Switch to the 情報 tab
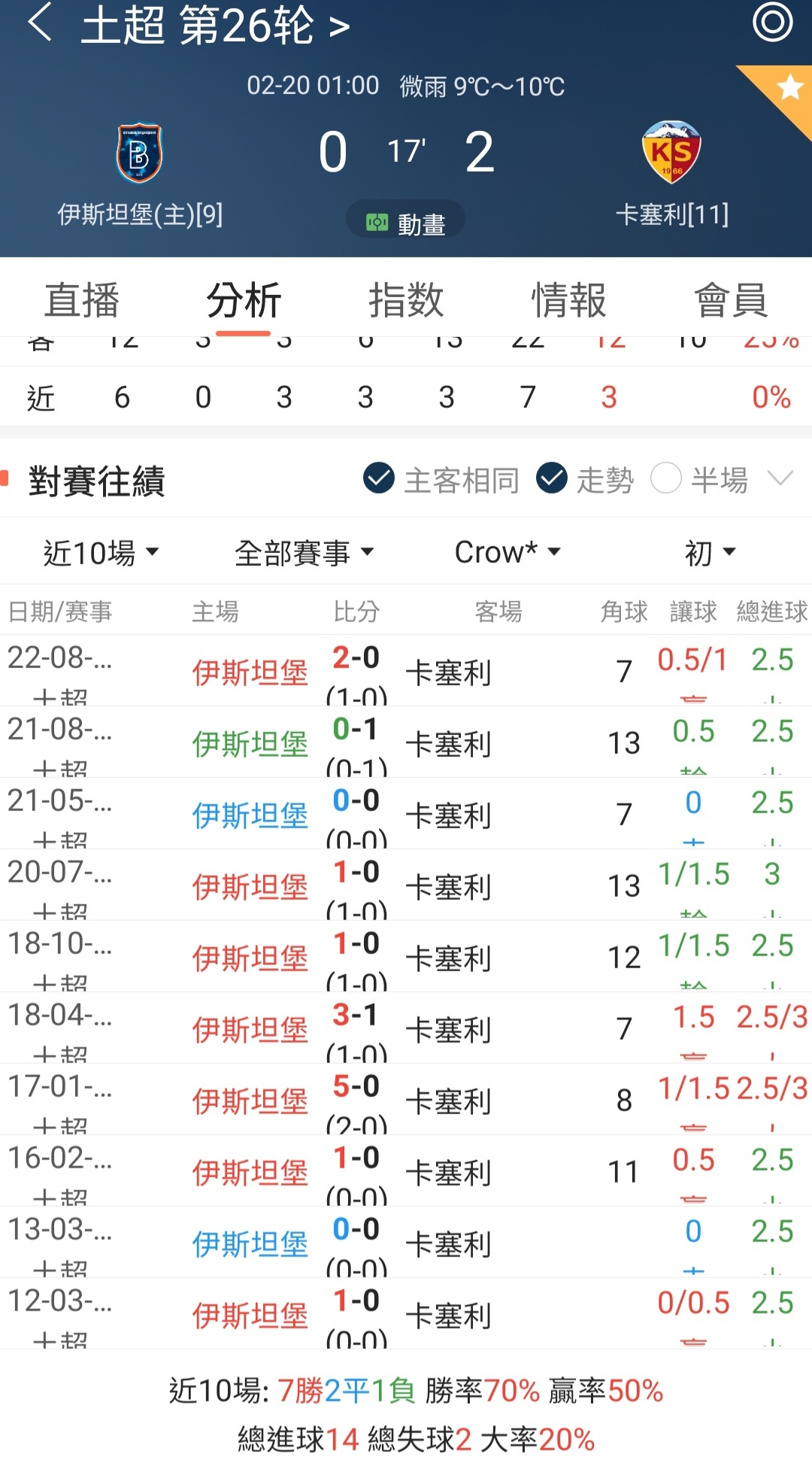The height and width of the screenshot is (1473, 812). pos(568,300)
